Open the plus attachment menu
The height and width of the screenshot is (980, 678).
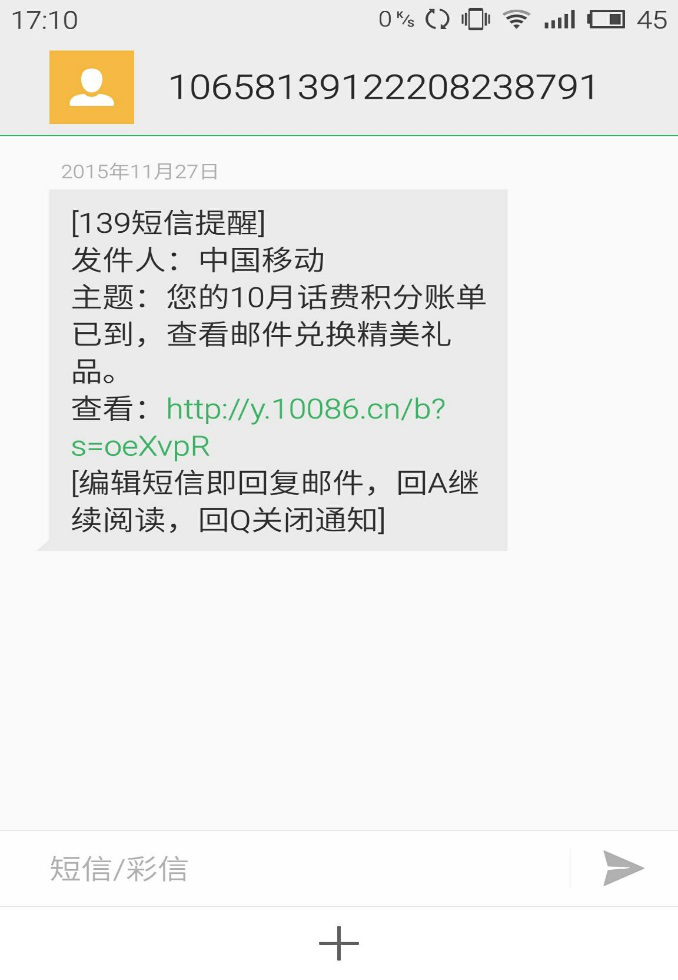pos(339,943)
